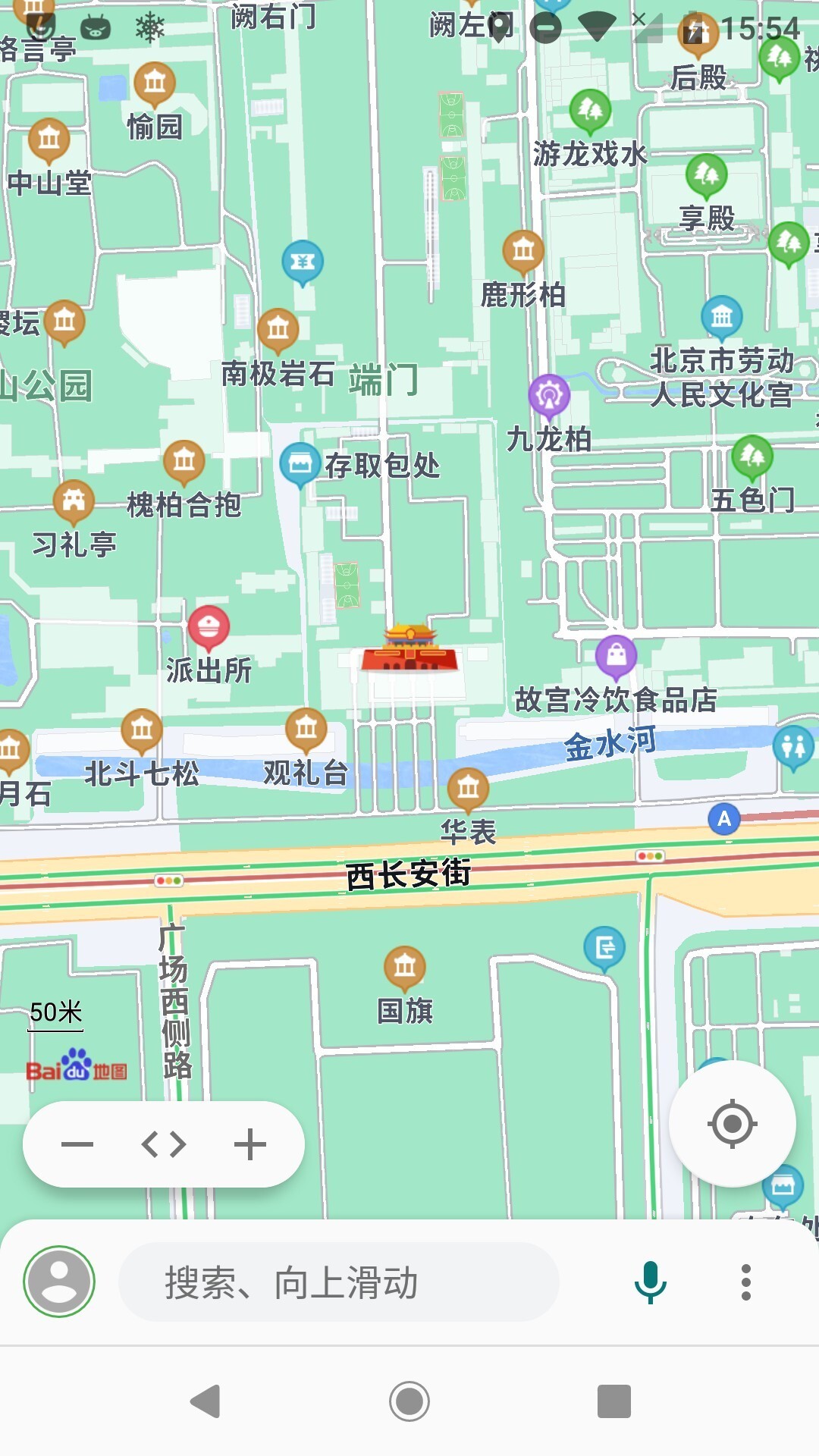Tap the 国旗 flagpole marker
Image resolution: width=819 pixels, height=1456 pixels.
coord(406,965)
